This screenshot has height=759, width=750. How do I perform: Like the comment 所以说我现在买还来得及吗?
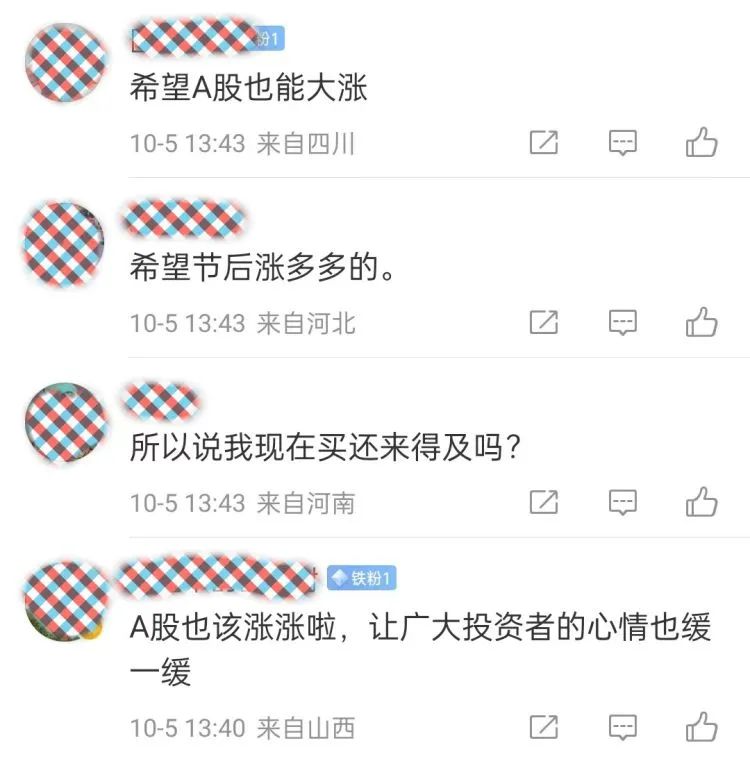click(702, 501)
